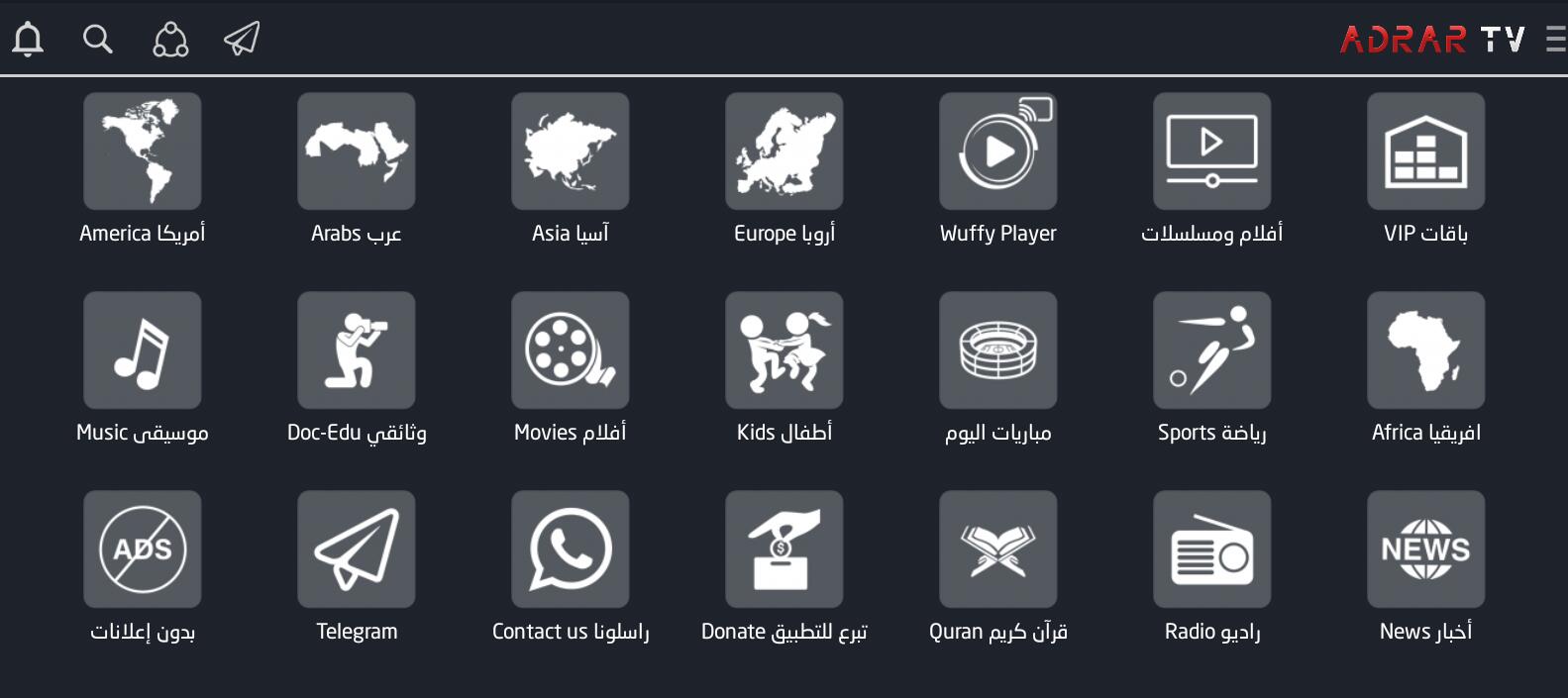
Task: Open the notifications bell
Action: pyautogui.click(x=28, y=40)
